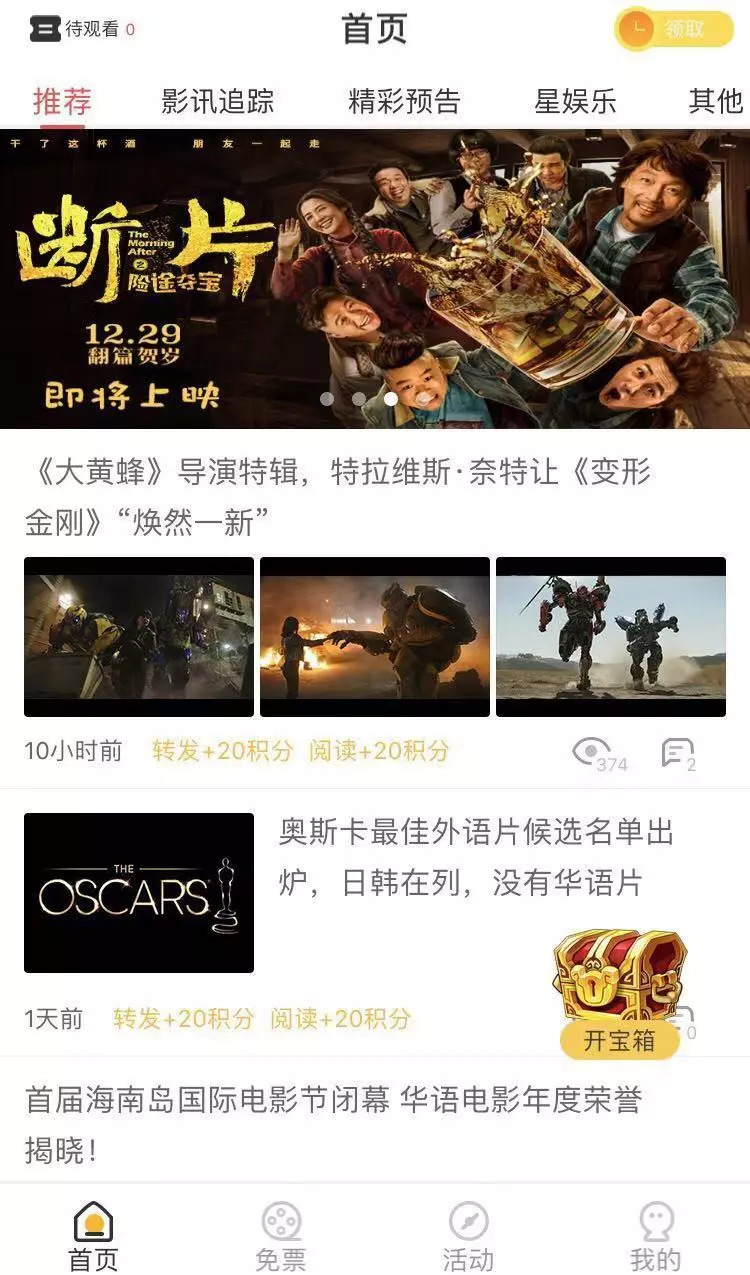View the robots running photo
Viewport: 750px width, 1275px height.
611,637
